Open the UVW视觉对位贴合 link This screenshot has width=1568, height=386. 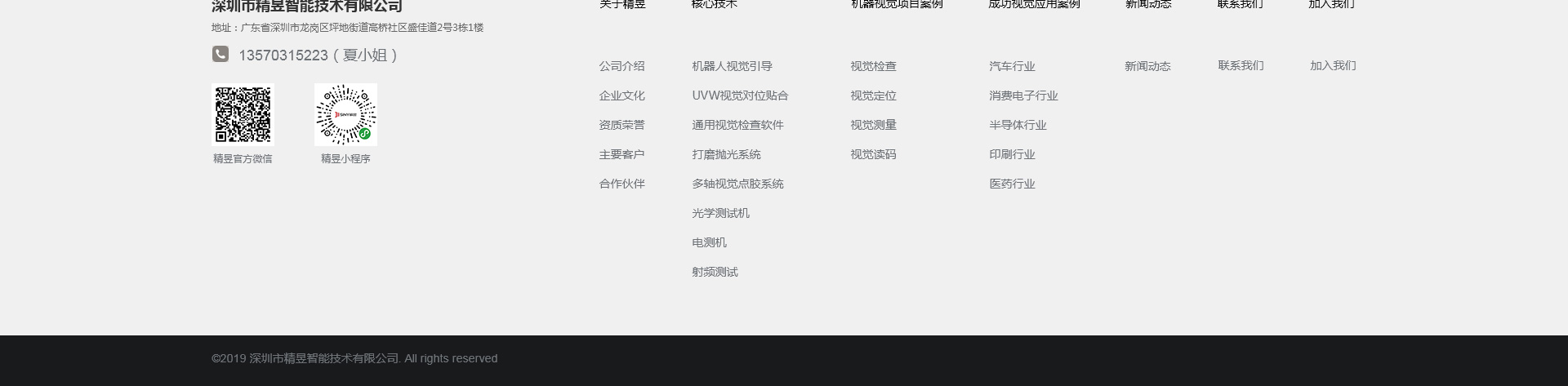tap(740, 95)
